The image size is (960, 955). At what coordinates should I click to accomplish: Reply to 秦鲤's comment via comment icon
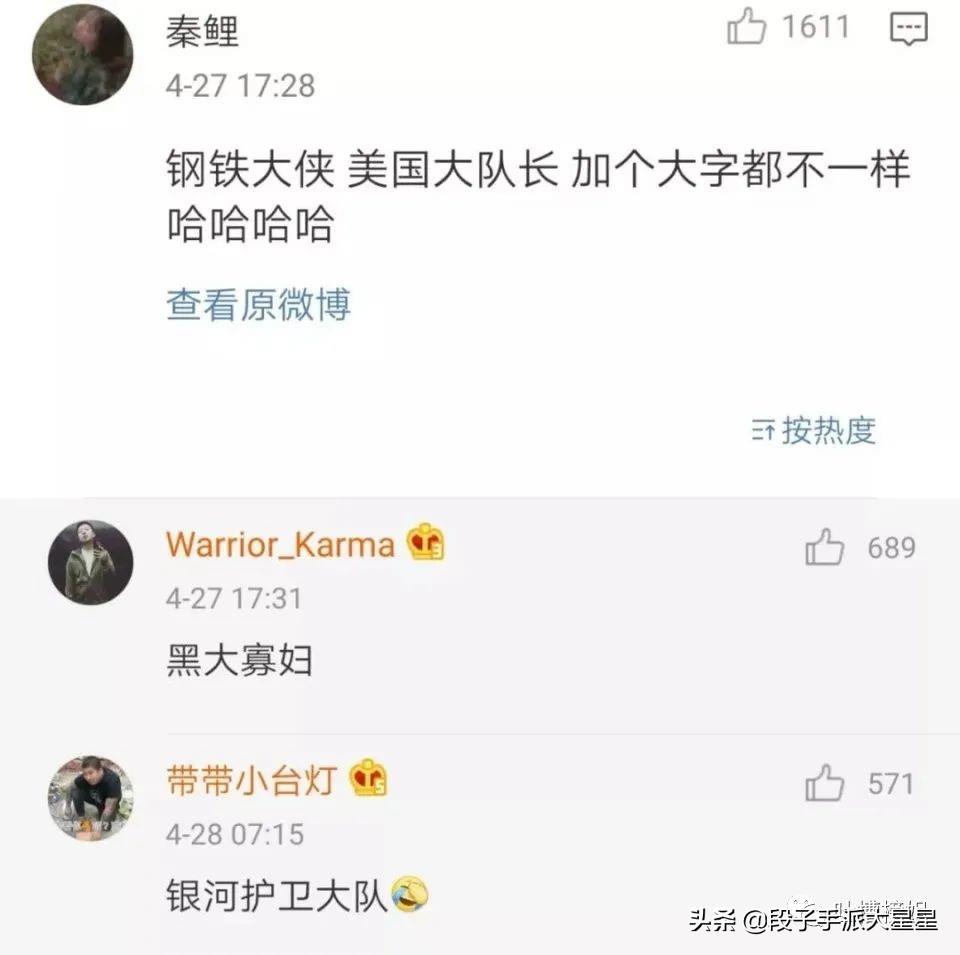[x=908, y=29]
